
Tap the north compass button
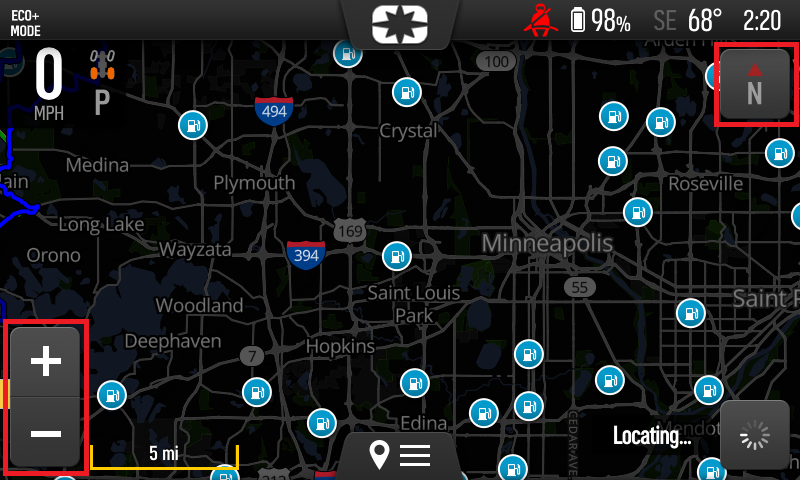coord(754,84)
